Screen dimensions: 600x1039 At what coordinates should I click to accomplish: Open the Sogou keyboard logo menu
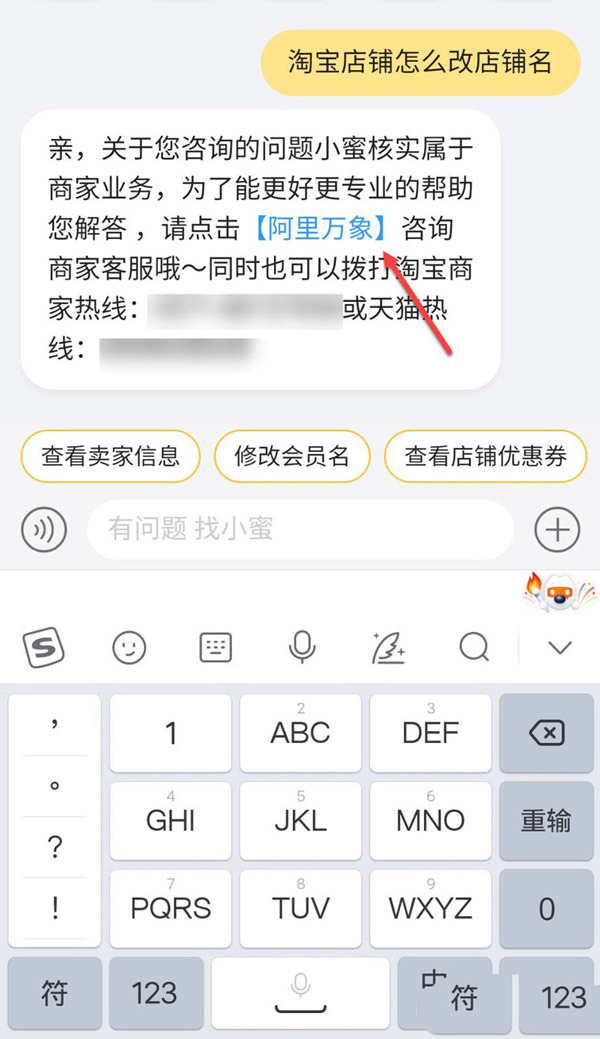(43, 649)
